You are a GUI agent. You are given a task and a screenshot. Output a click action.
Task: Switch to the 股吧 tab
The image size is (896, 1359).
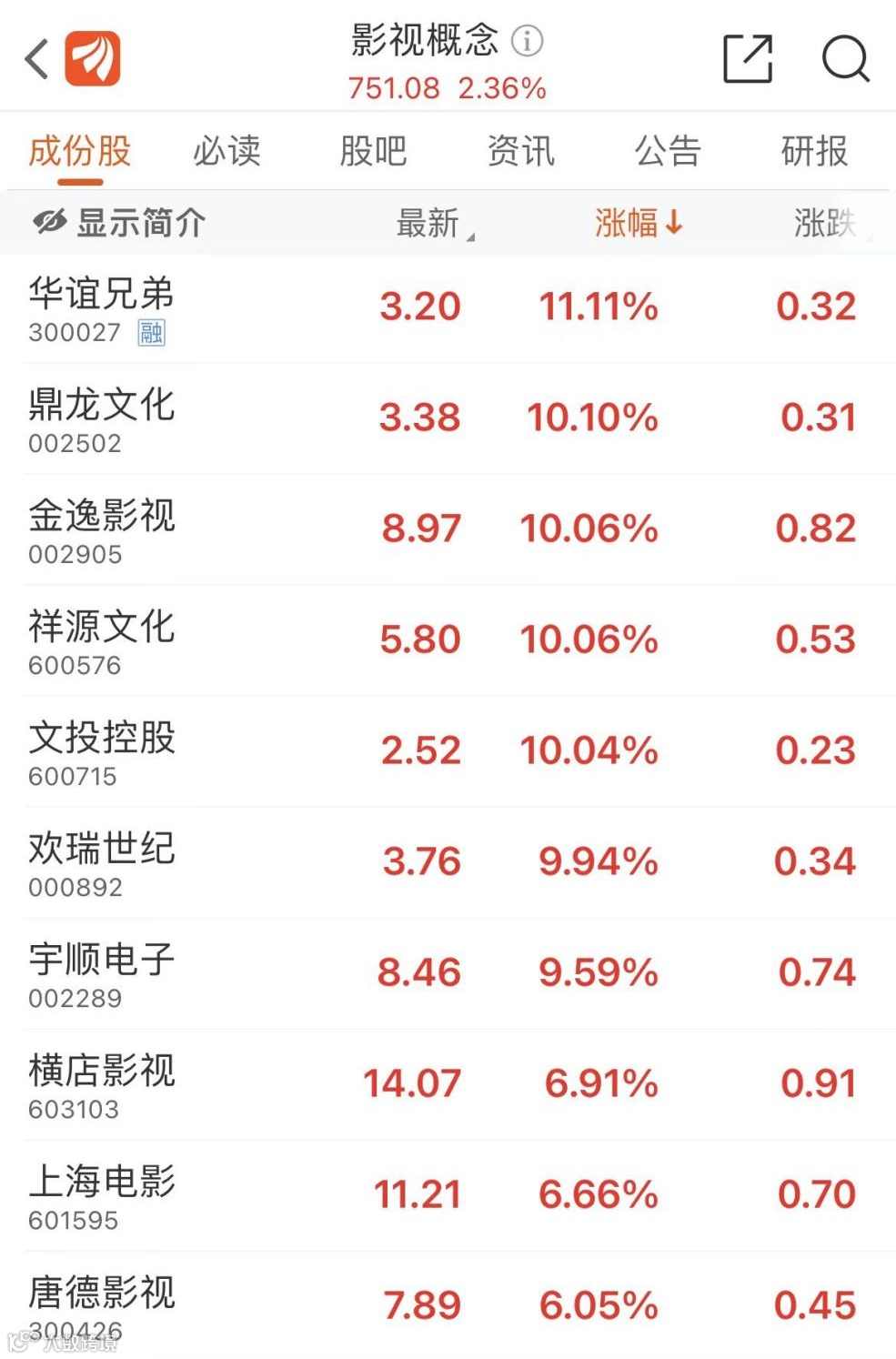coord(373,151)
